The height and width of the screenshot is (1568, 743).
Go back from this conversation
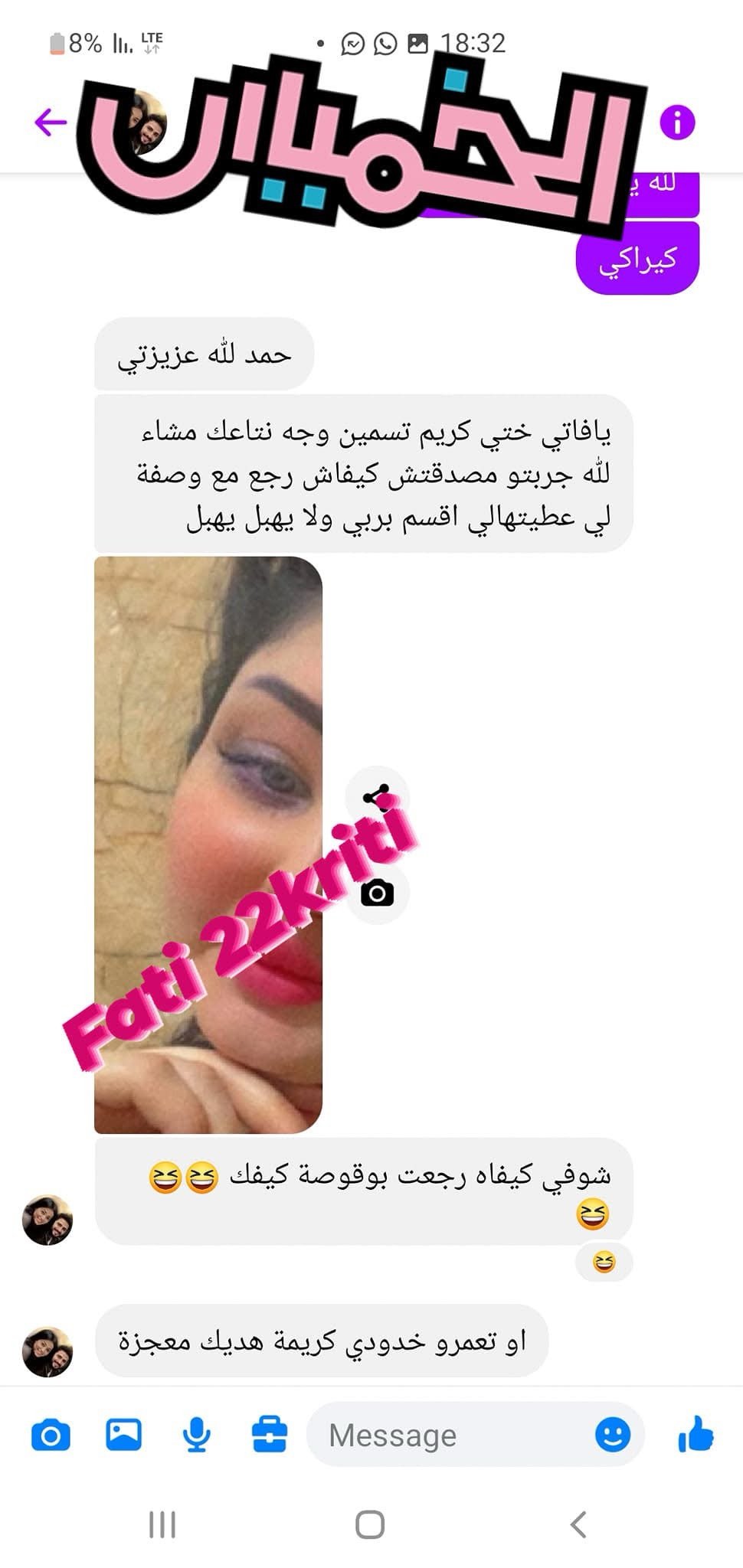tap(51, 122)
